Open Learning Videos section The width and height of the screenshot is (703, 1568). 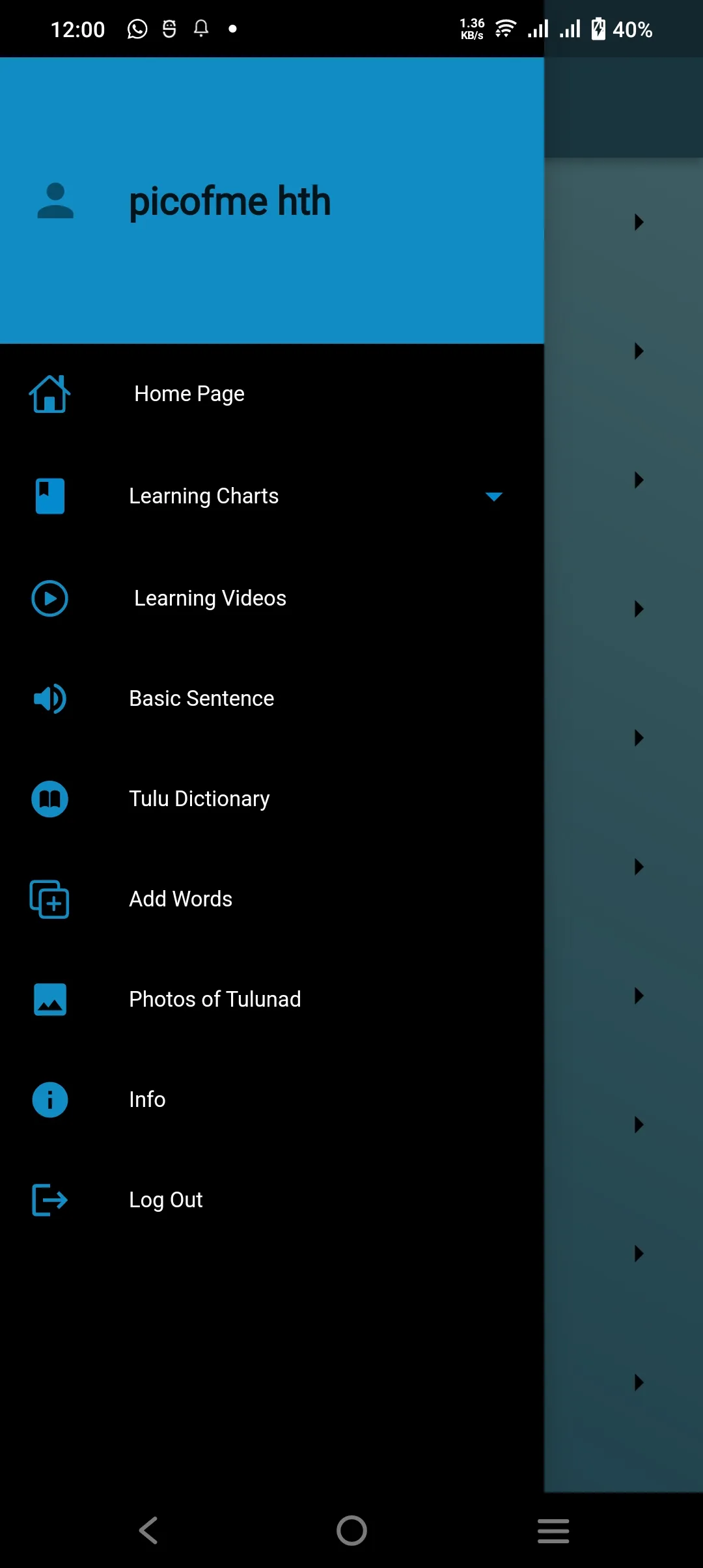pyautogui.click(x=210, y=598)
